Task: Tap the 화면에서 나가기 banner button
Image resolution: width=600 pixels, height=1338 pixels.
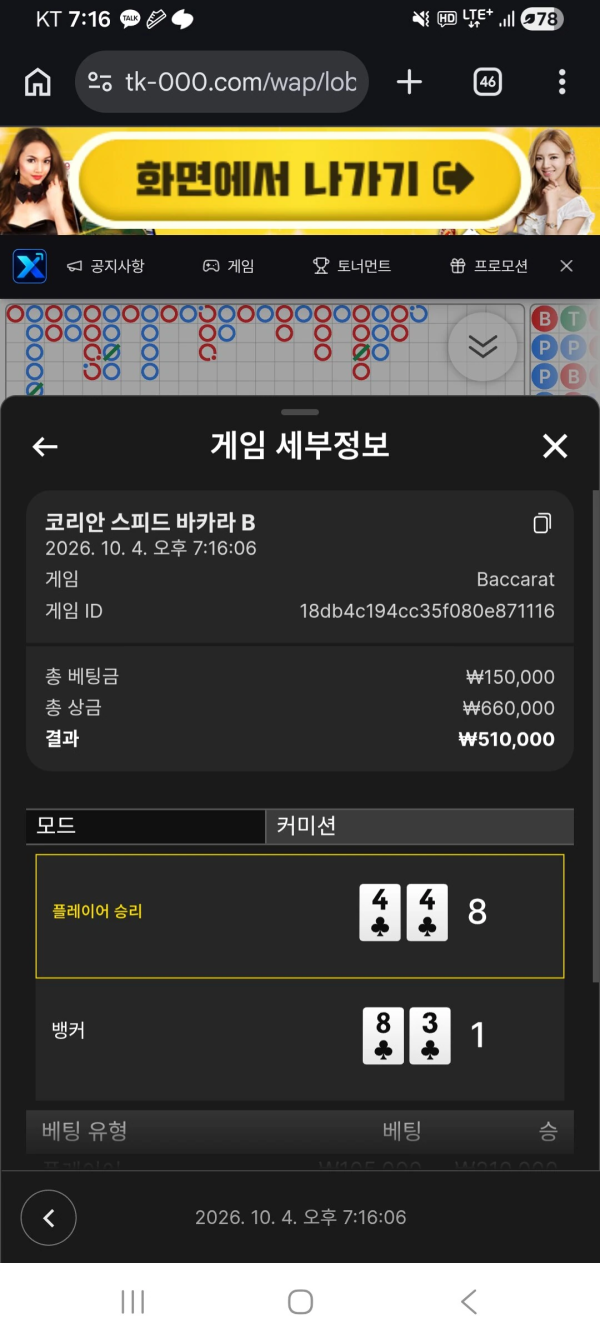Action: pos(300,180)
